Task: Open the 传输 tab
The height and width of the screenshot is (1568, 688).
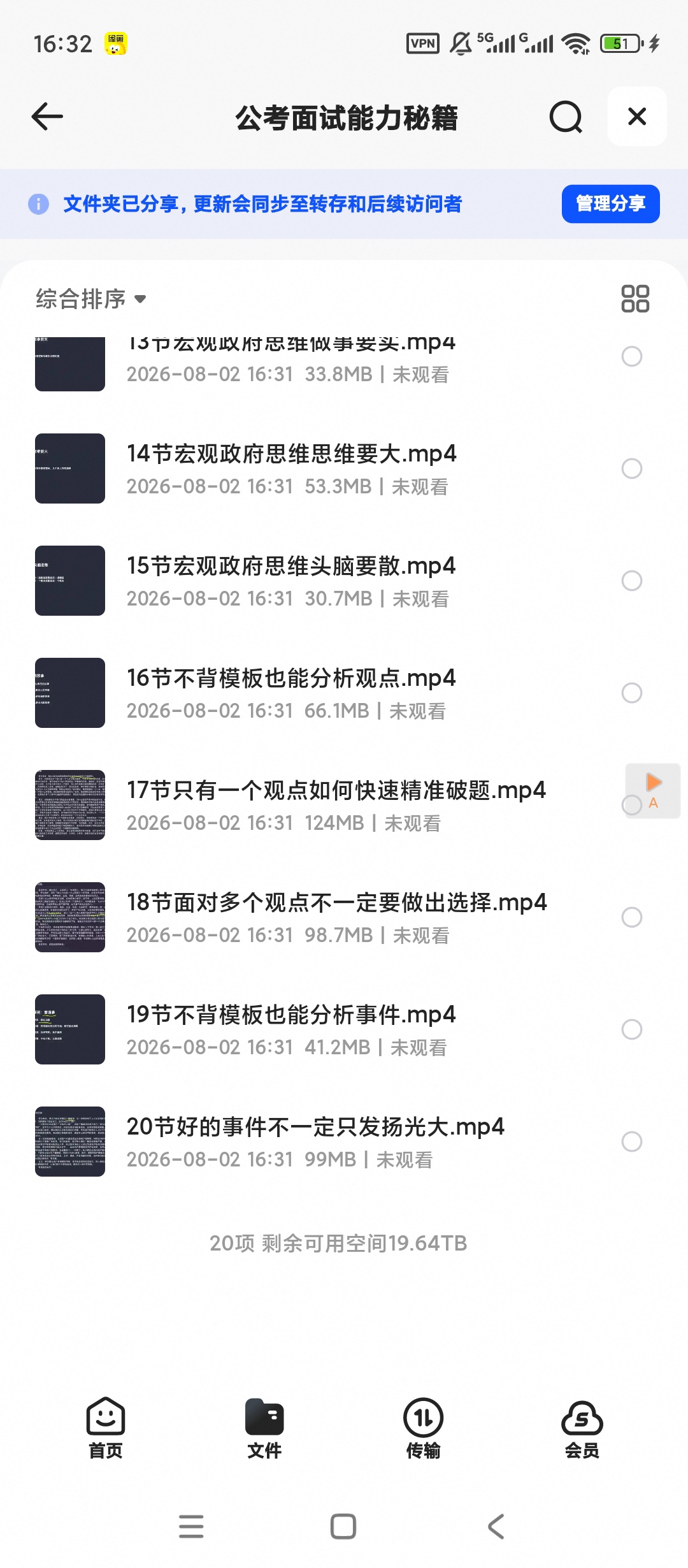Action: coord(423,1428)
